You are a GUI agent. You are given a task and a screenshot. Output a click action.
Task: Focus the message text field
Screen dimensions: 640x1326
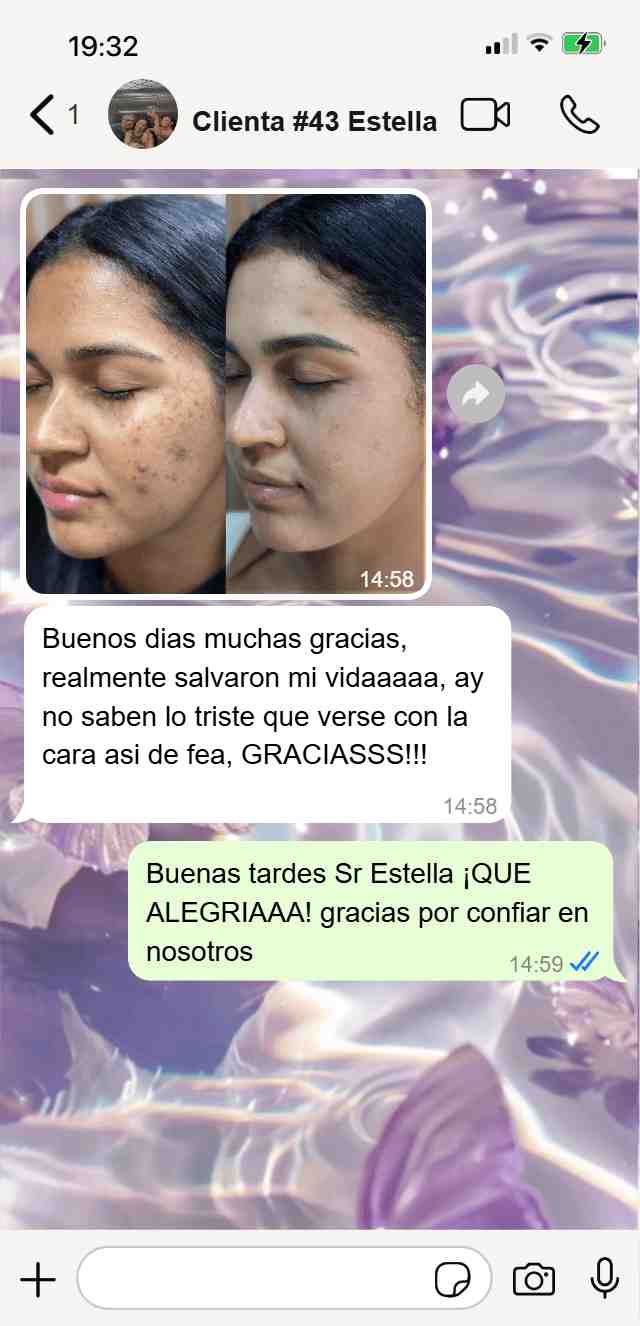[x=250, y=1278]
